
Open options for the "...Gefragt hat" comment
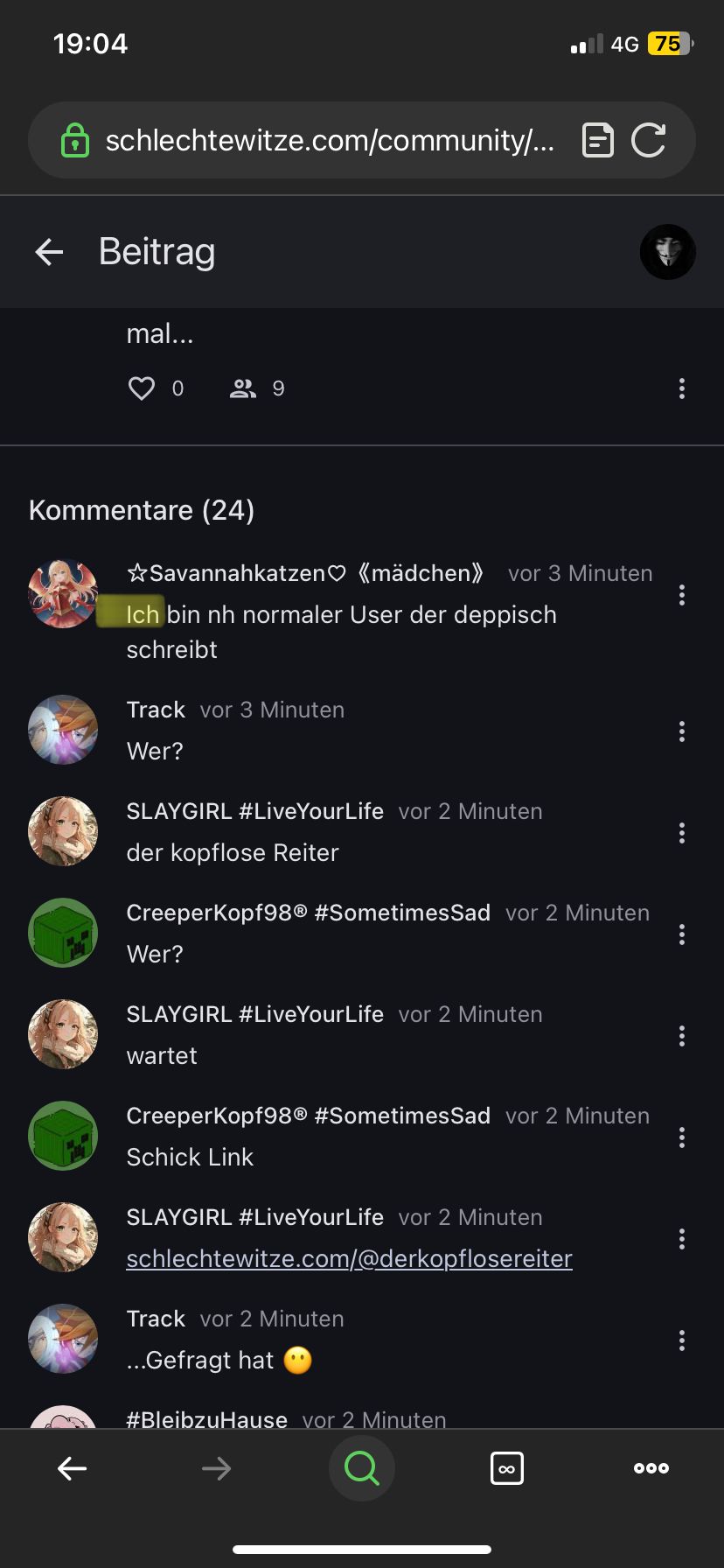pyautogui.click(x=682, y=1340)
